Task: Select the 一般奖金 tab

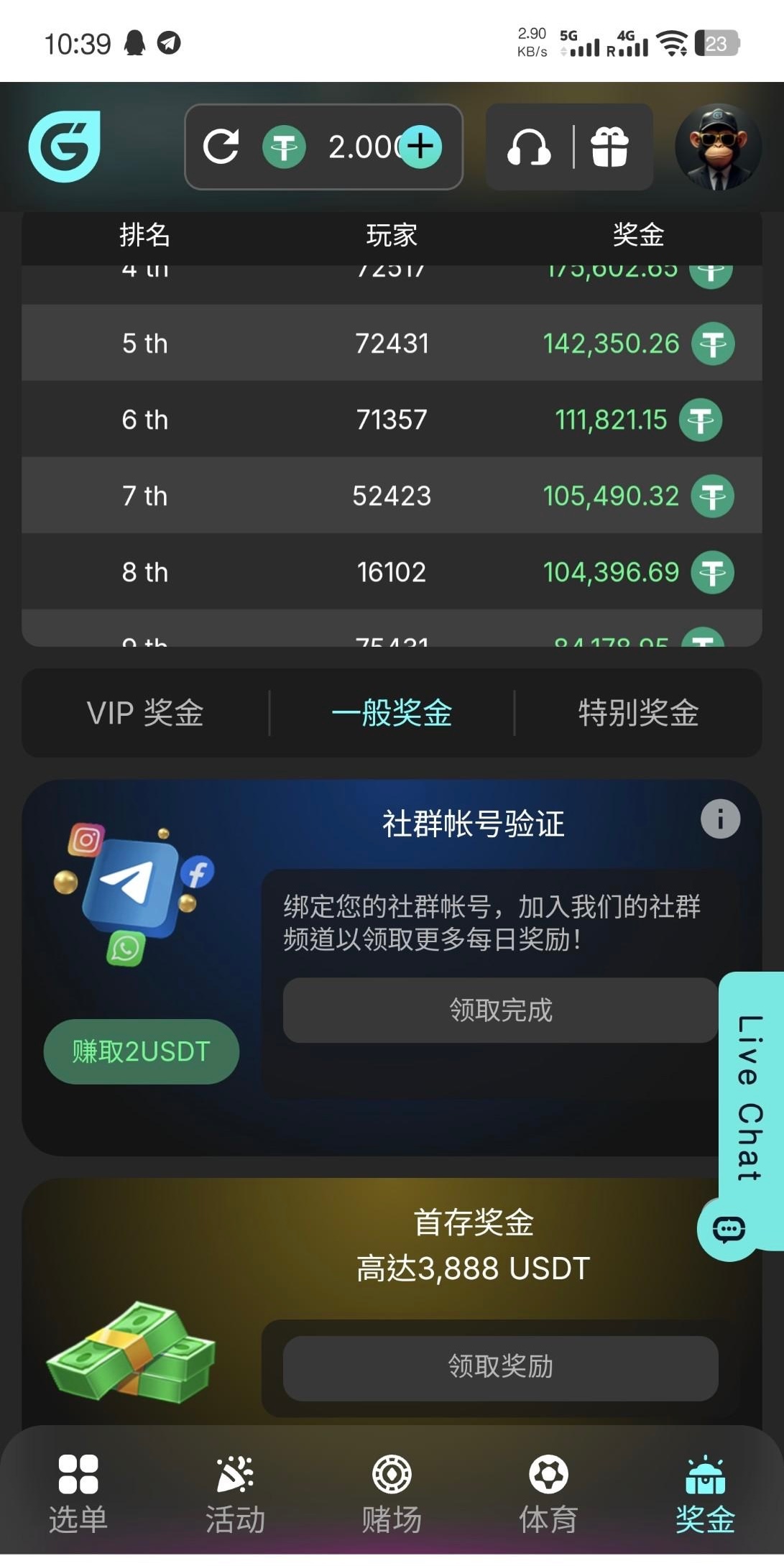Action: tap(392, 713)
